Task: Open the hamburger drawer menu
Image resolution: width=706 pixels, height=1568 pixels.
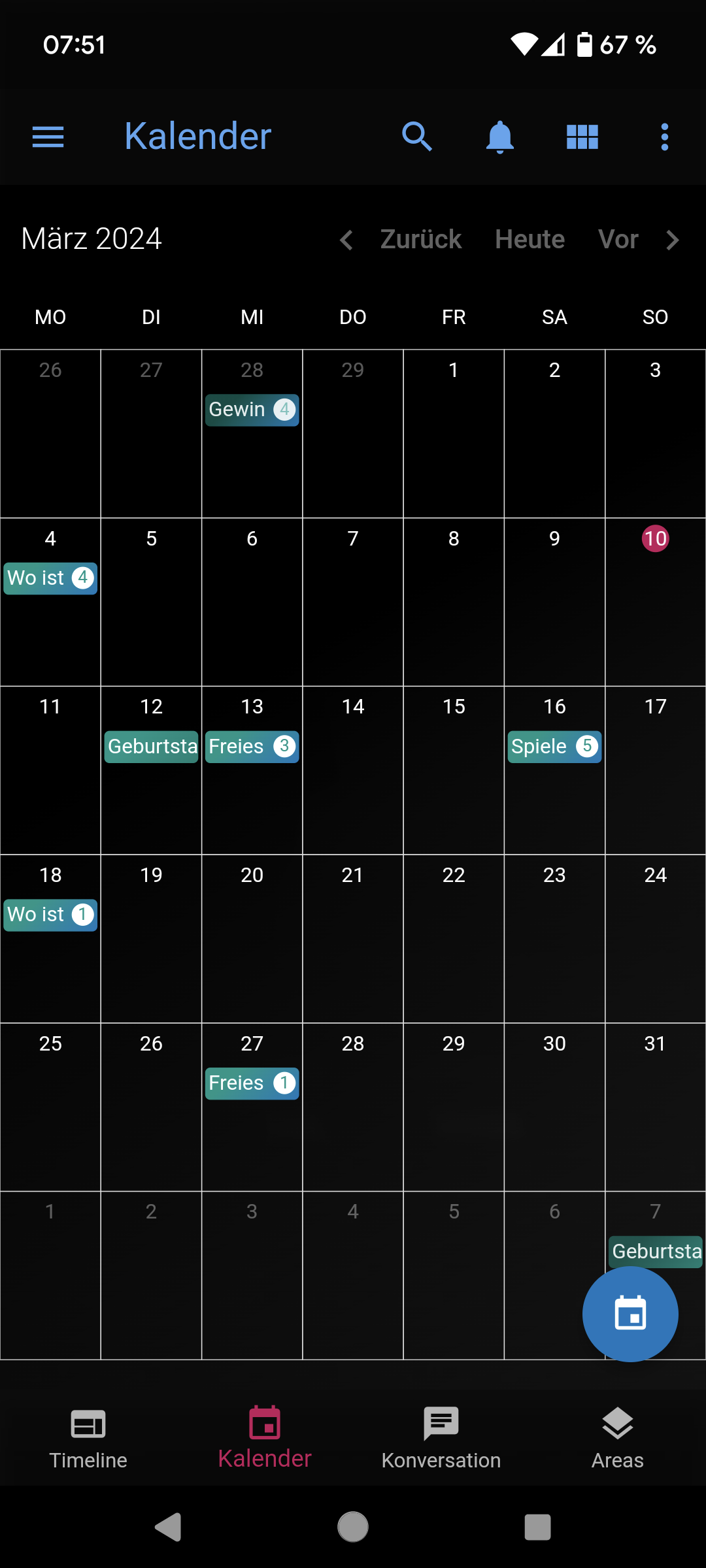Action: click(x=48, y=137)
